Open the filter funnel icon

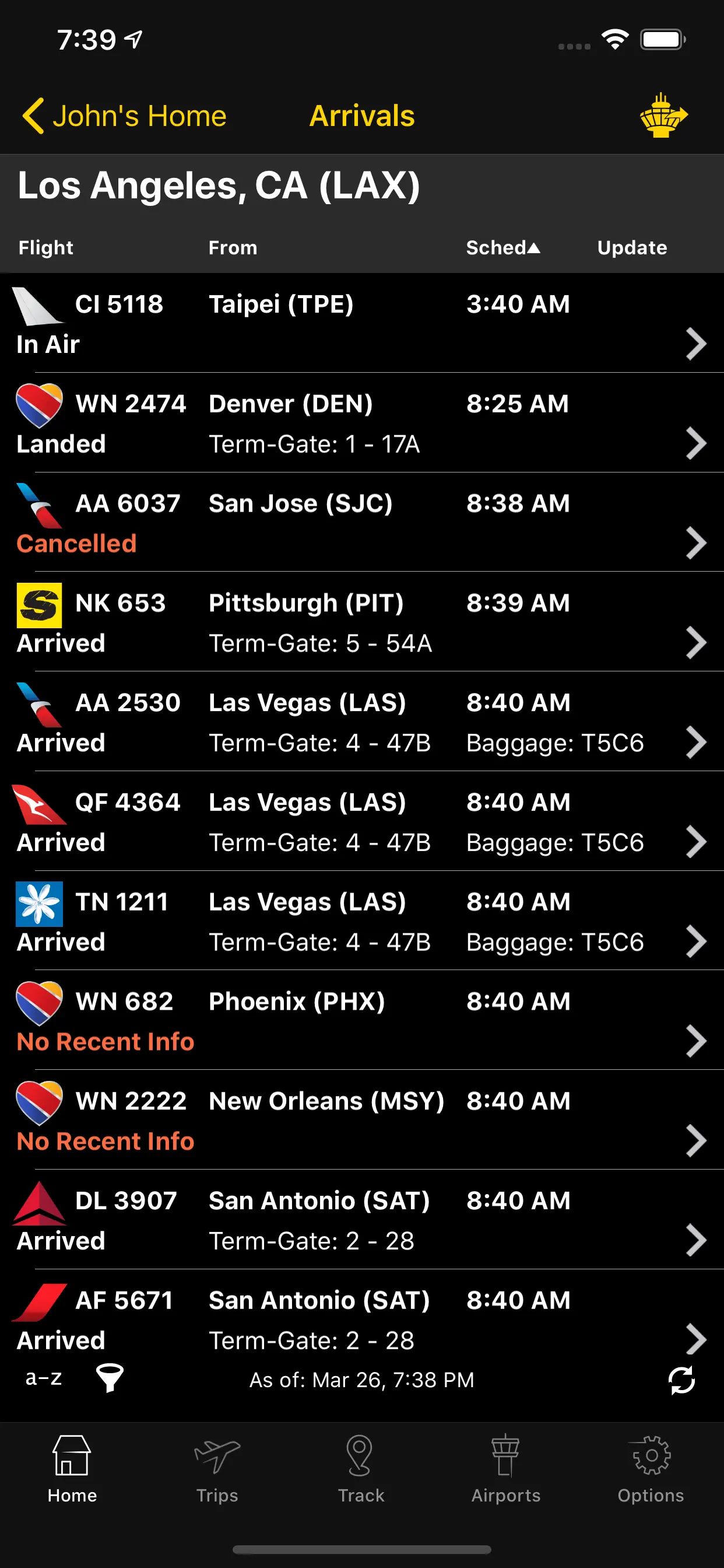tap(110, 1378)
